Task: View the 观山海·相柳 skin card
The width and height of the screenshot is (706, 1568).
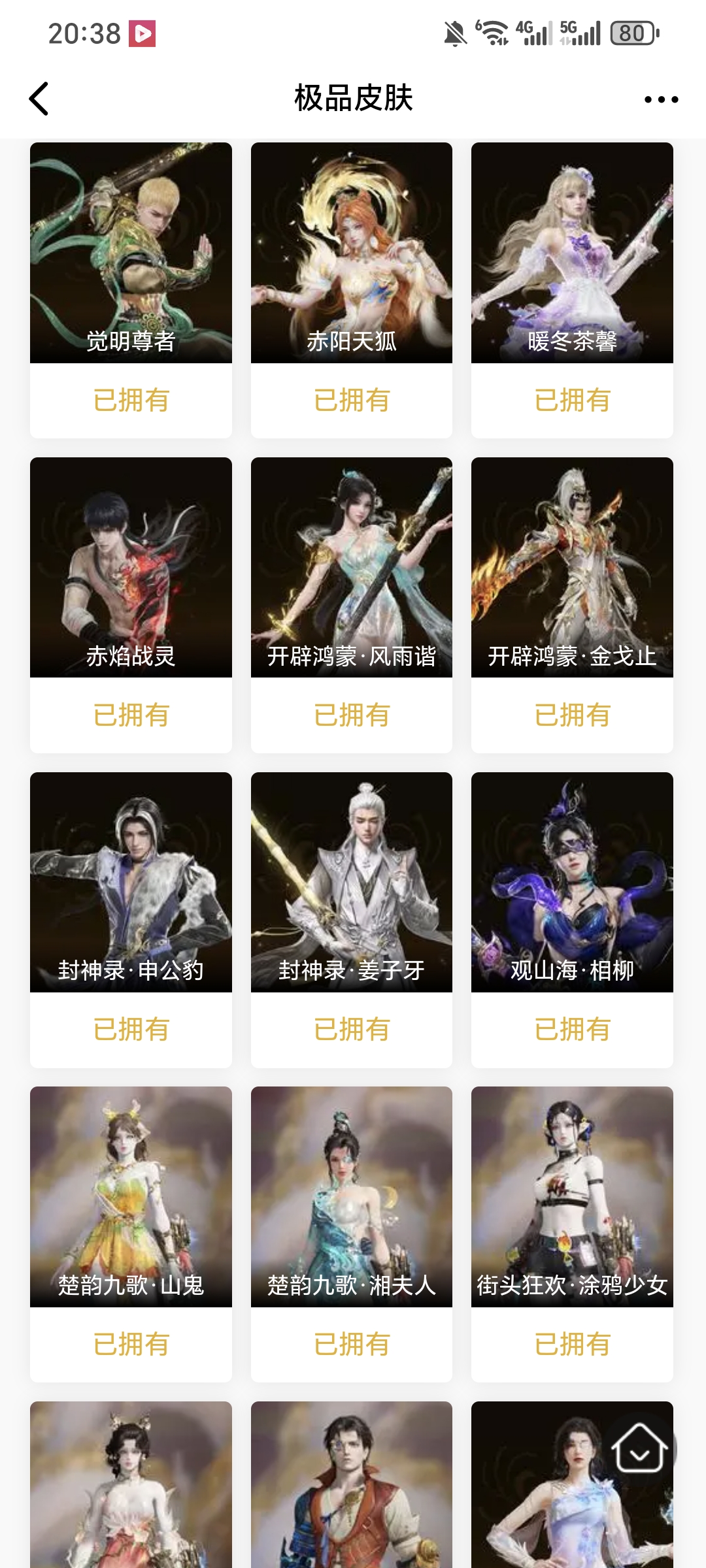Action: 572,882
